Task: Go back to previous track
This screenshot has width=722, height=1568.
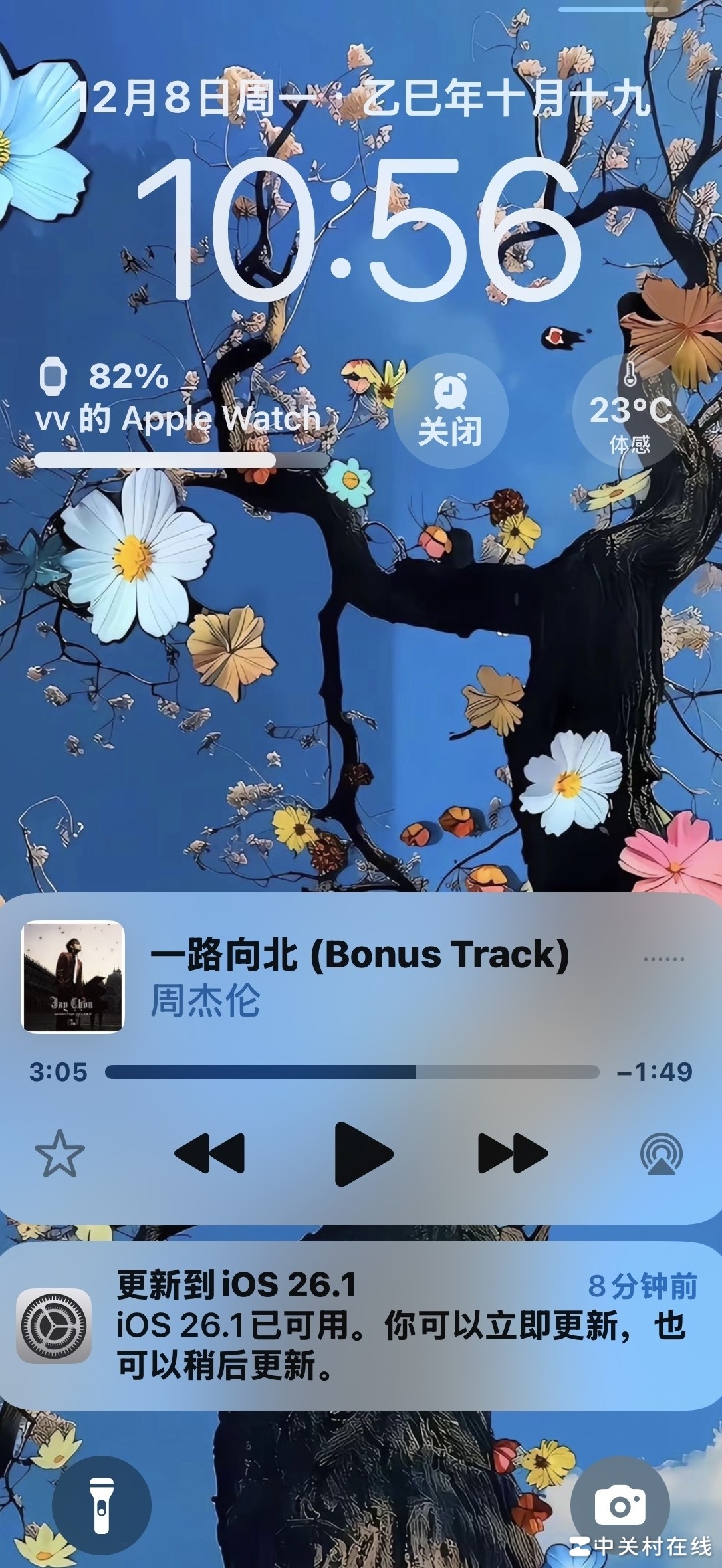Action: pyautogui.click(x=209, y=1154)
